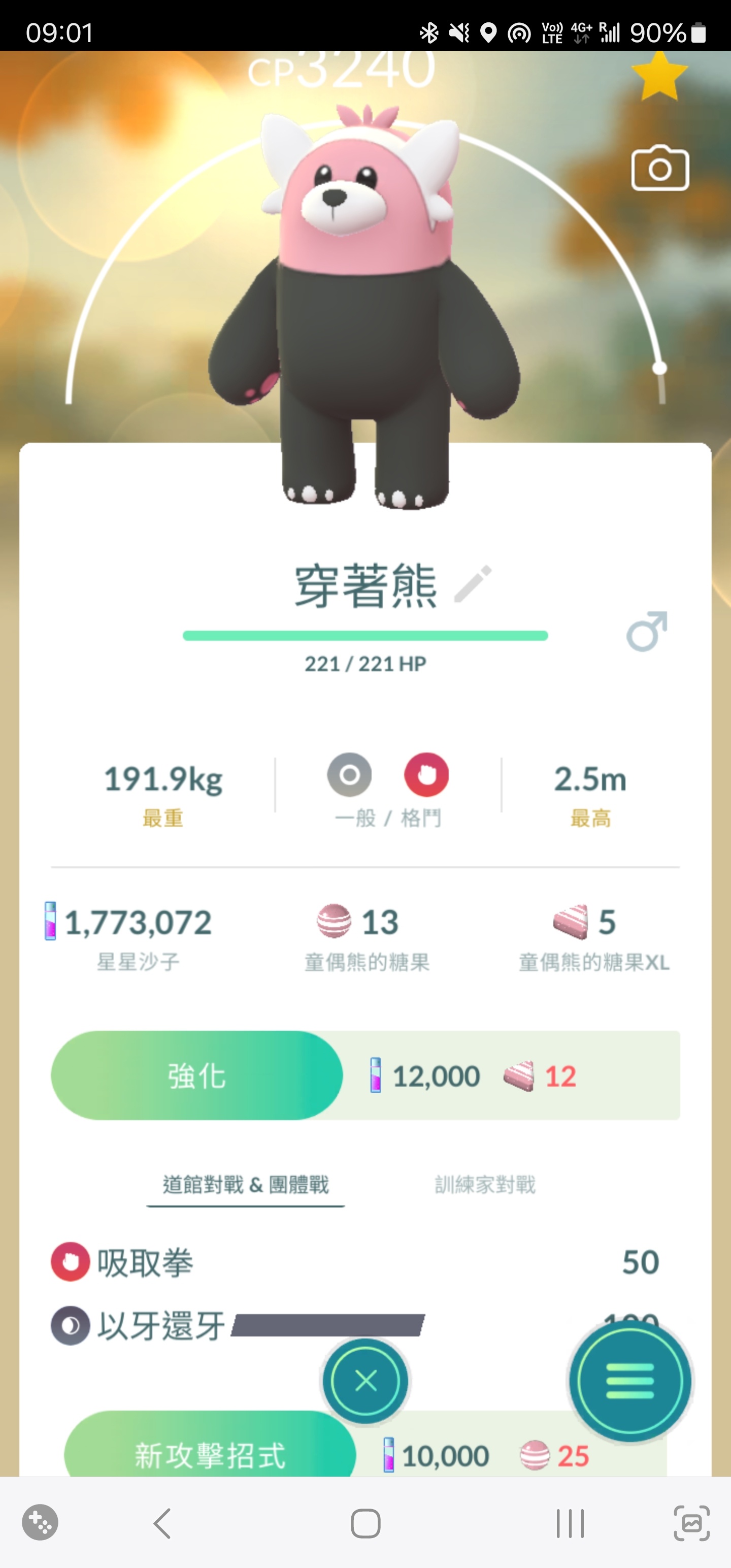Unlock a new attack with 新攻擊招式
Viewport: 731px width, 1568px height.
click(x=209, y=1455)
